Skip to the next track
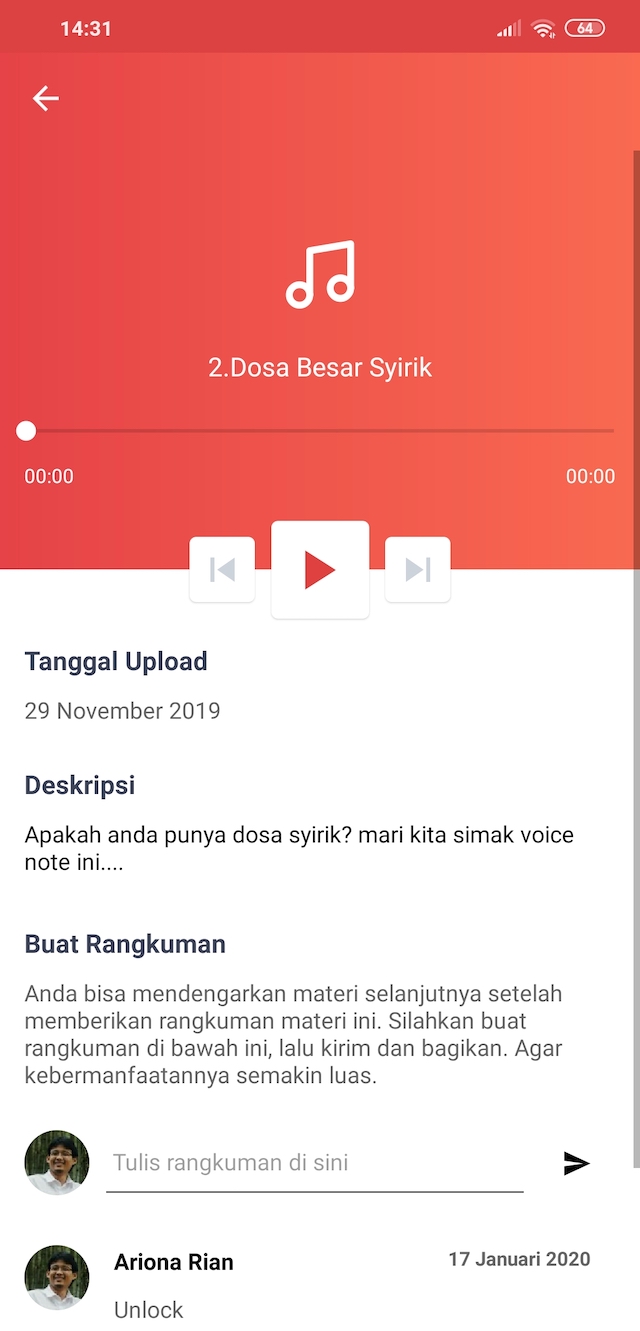Screen dimensions: 640x1331 click(418, 570)
